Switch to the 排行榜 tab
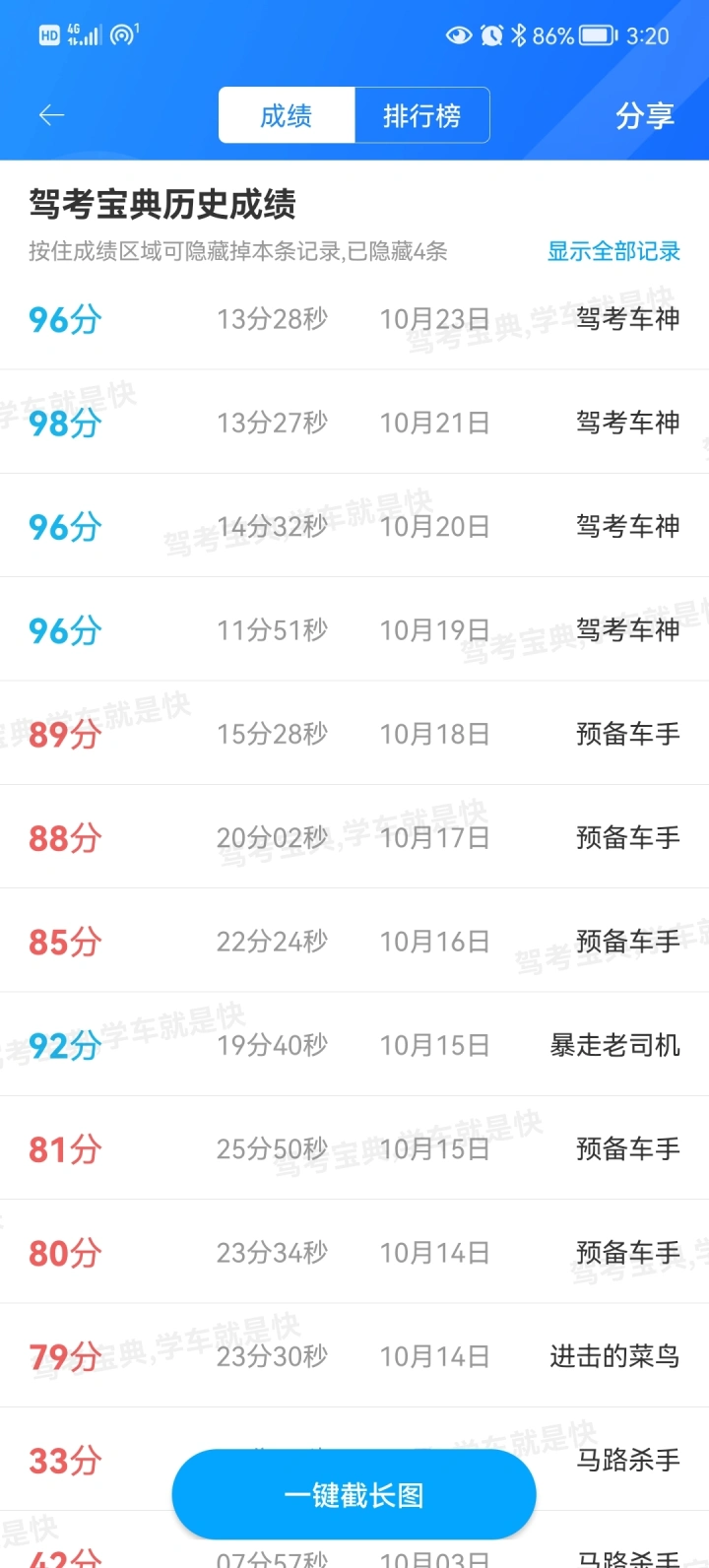 [x=421, y=115]
